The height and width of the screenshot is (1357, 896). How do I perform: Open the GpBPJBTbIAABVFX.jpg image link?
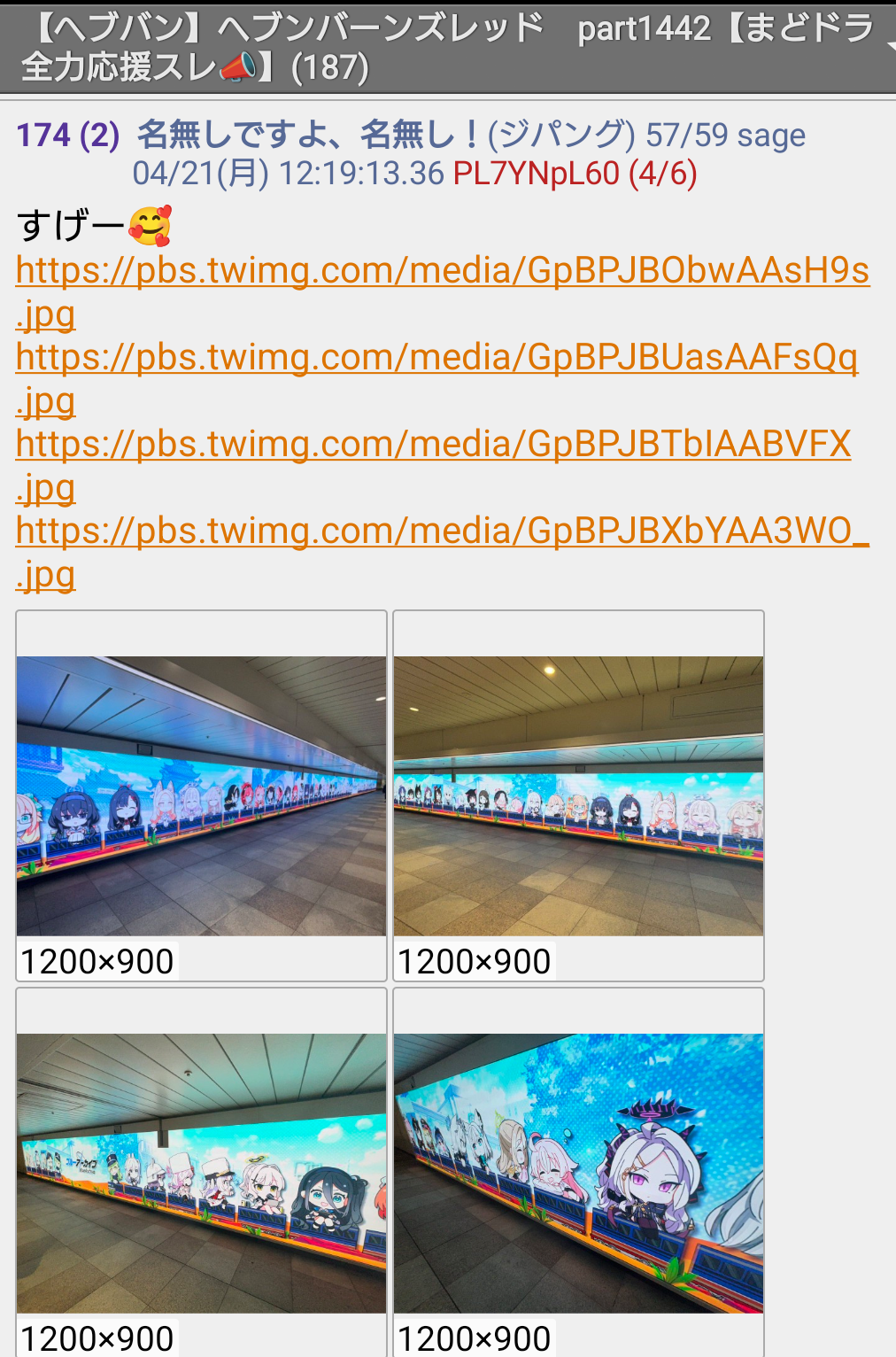pyautogui.click(x=433, y=445)
